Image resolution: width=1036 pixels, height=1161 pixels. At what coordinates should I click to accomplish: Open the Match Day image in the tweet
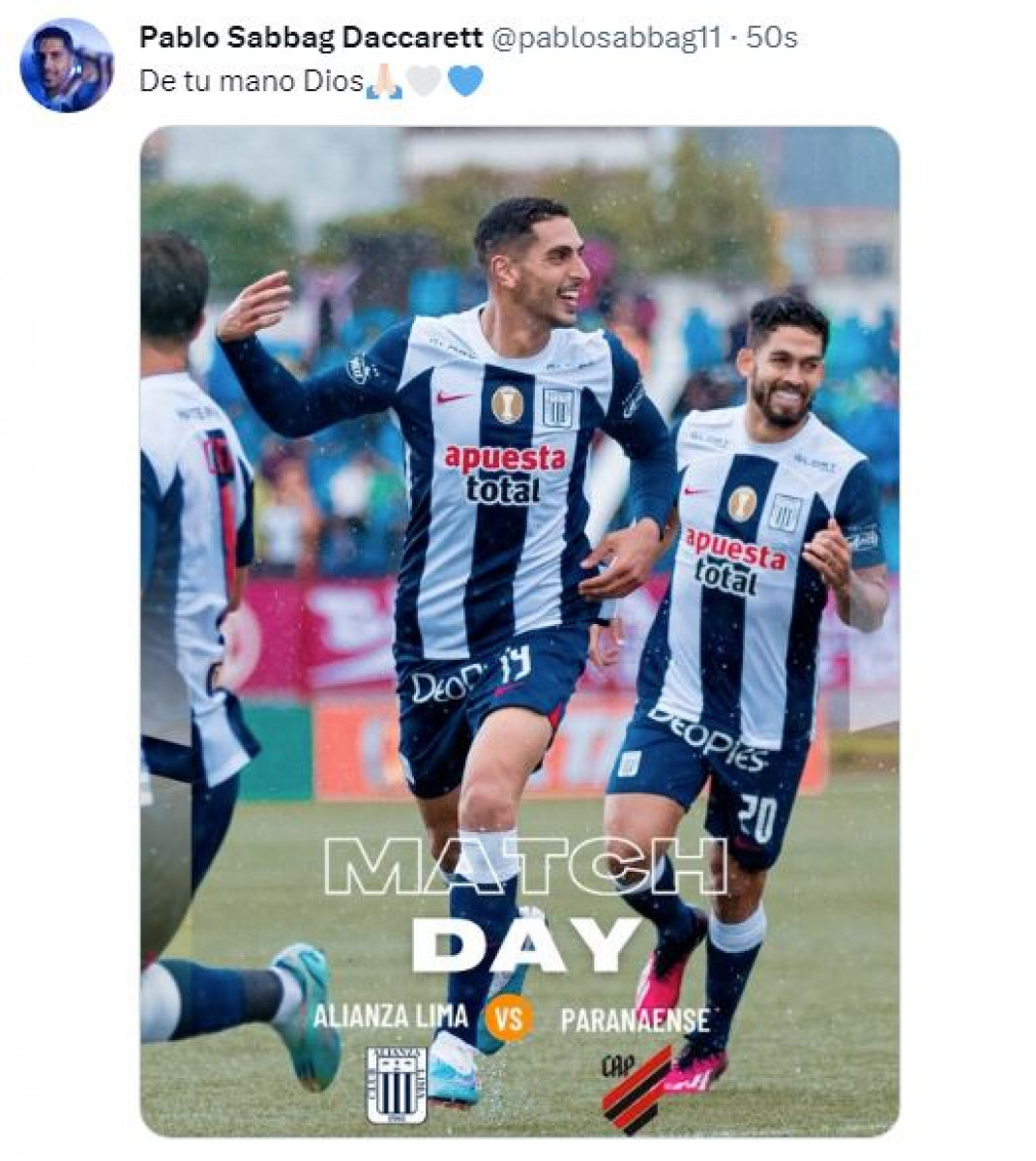click(519, 629)
